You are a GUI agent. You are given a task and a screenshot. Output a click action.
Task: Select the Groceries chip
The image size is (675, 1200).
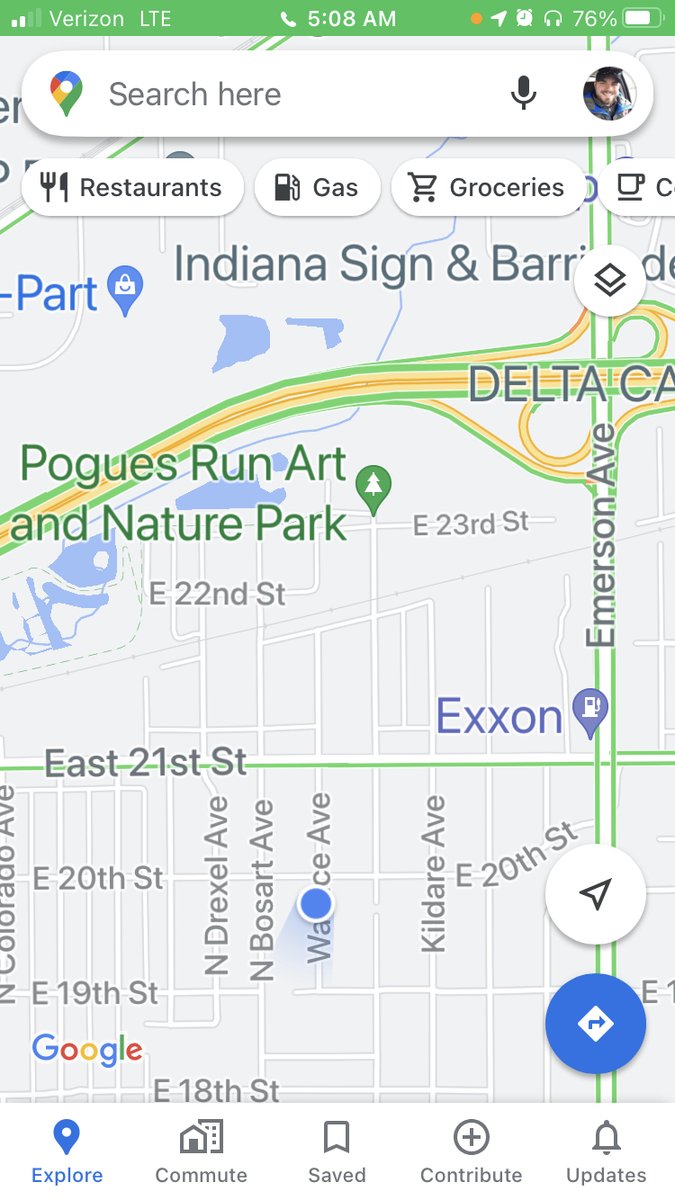click(488, 187)
